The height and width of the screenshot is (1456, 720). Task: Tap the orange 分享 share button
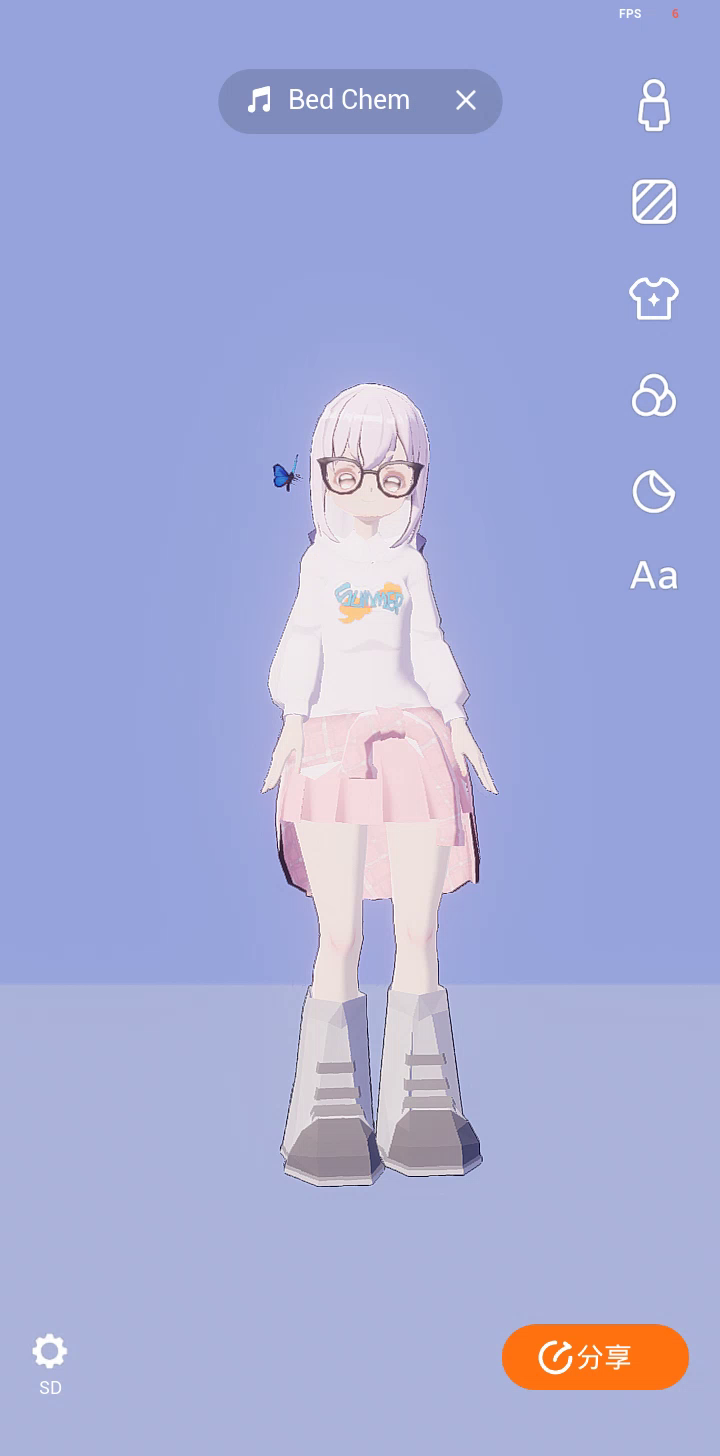tap(595, 1357)
